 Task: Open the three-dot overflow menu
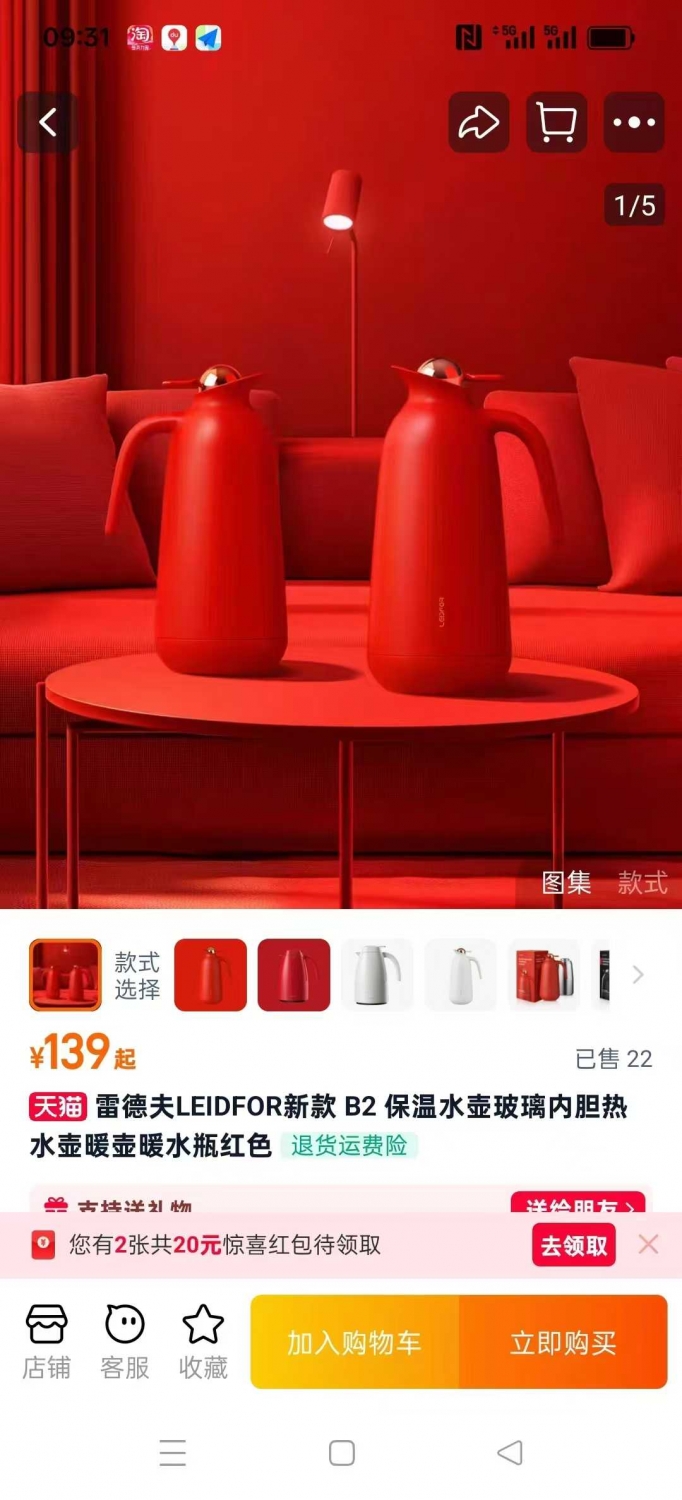pyautogui.click(x=634, y=122)
